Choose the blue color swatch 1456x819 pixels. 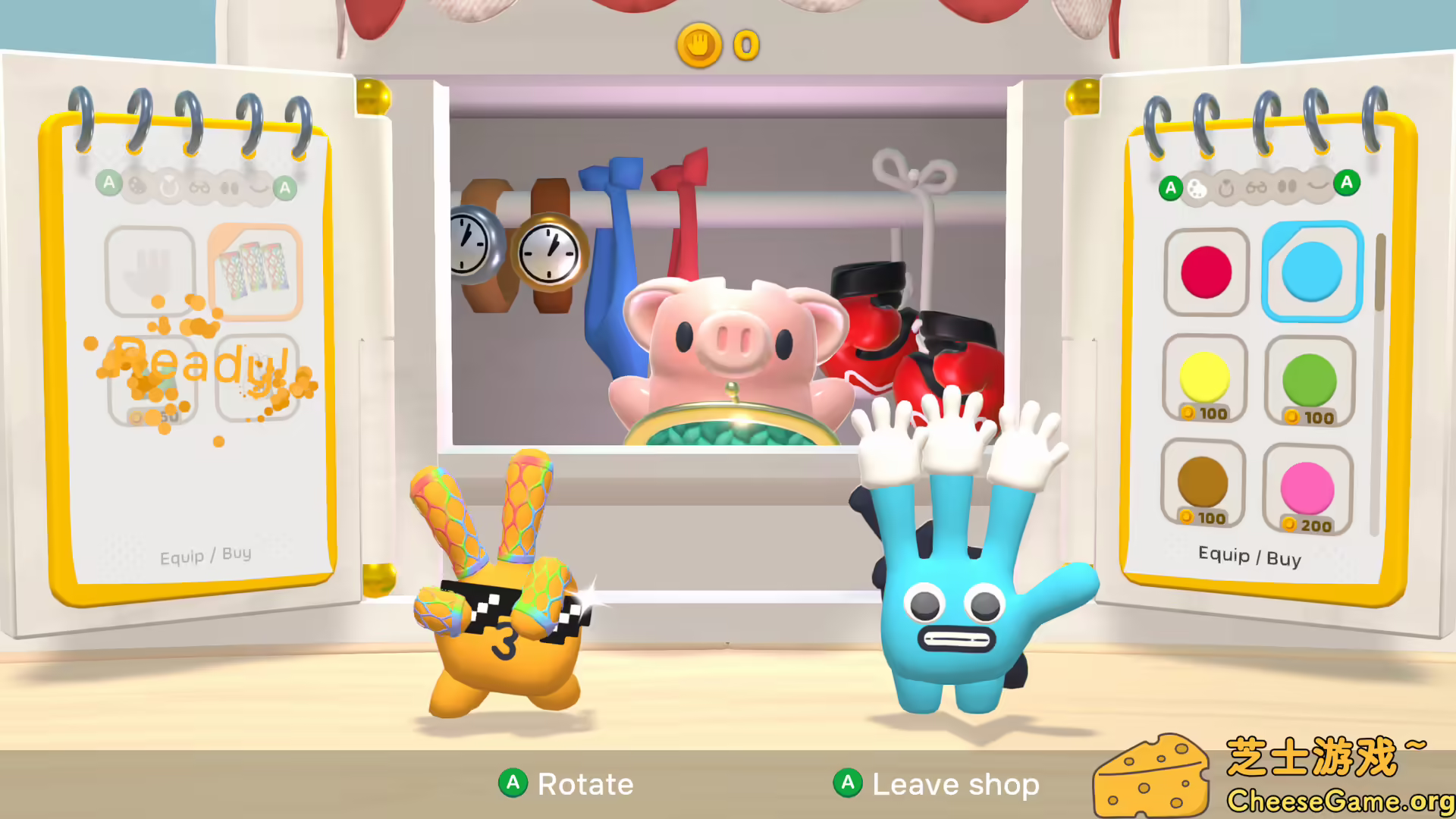click(1311, 271)
